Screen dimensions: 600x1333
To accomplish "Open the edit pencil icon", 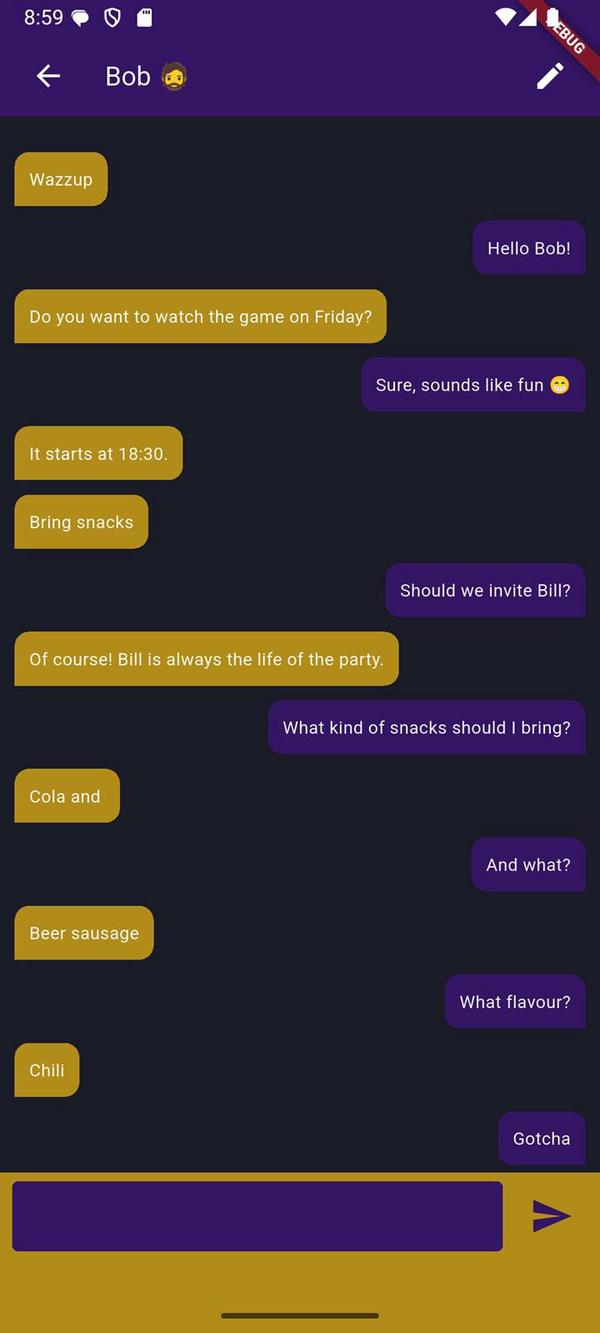I will [x=550, y=76].
